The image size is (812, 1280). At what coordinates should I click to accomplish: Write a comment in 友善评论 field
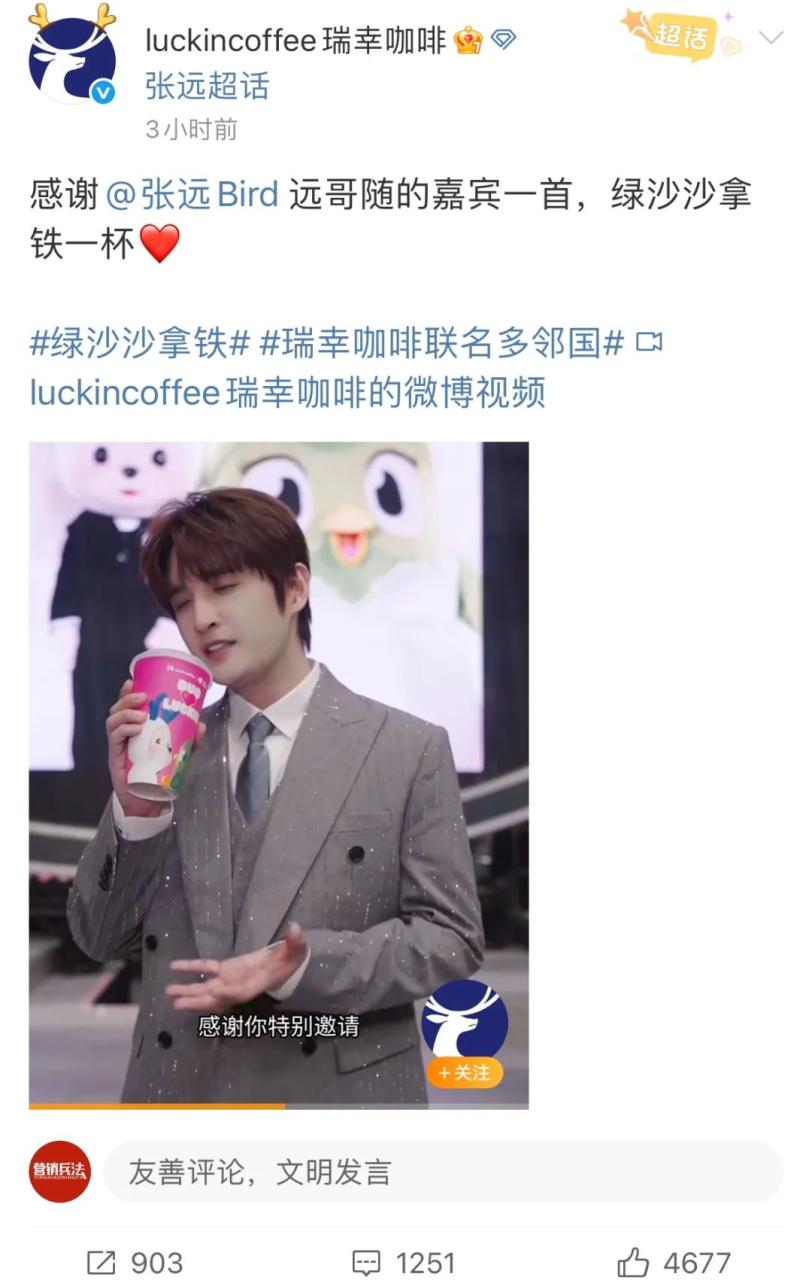tap(442, 1171)
